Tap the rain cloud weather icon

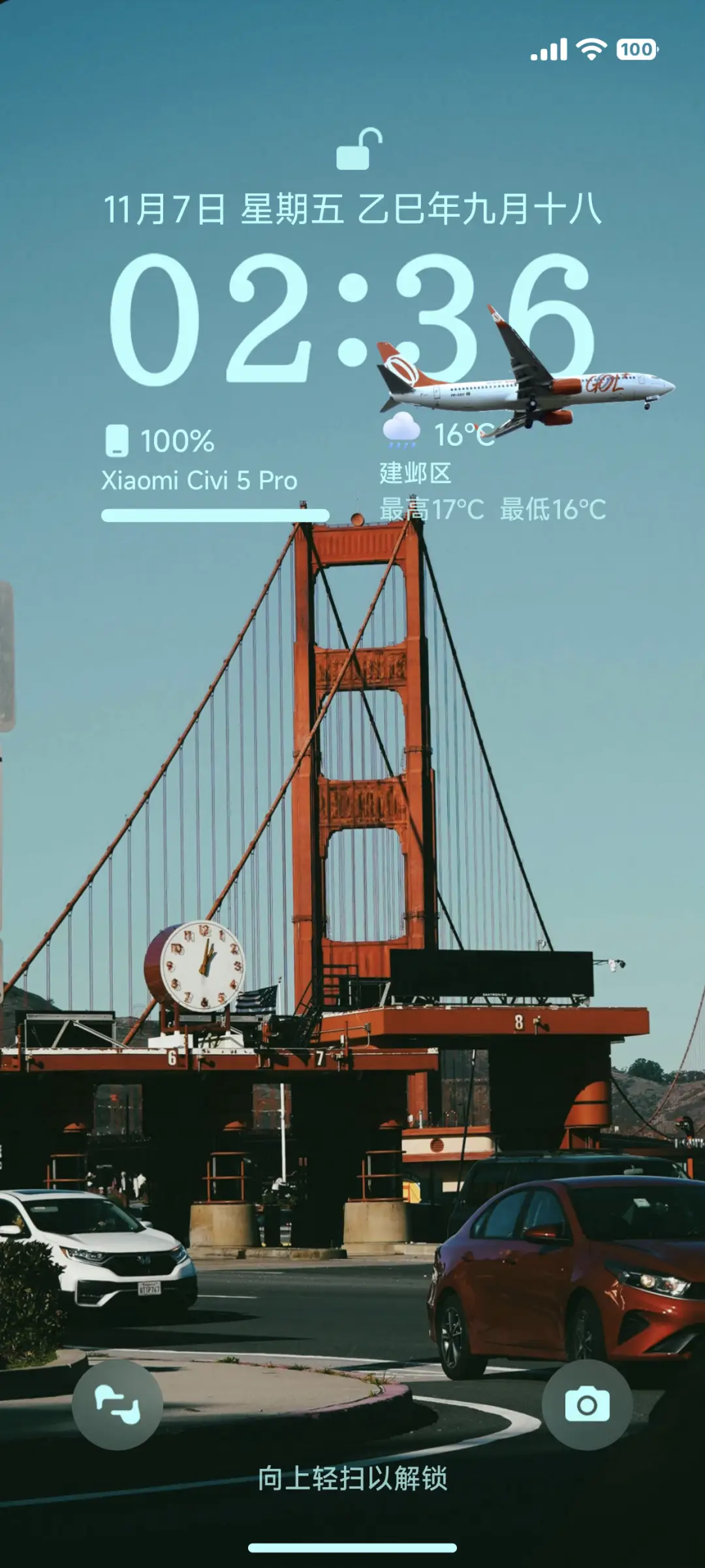401,433
